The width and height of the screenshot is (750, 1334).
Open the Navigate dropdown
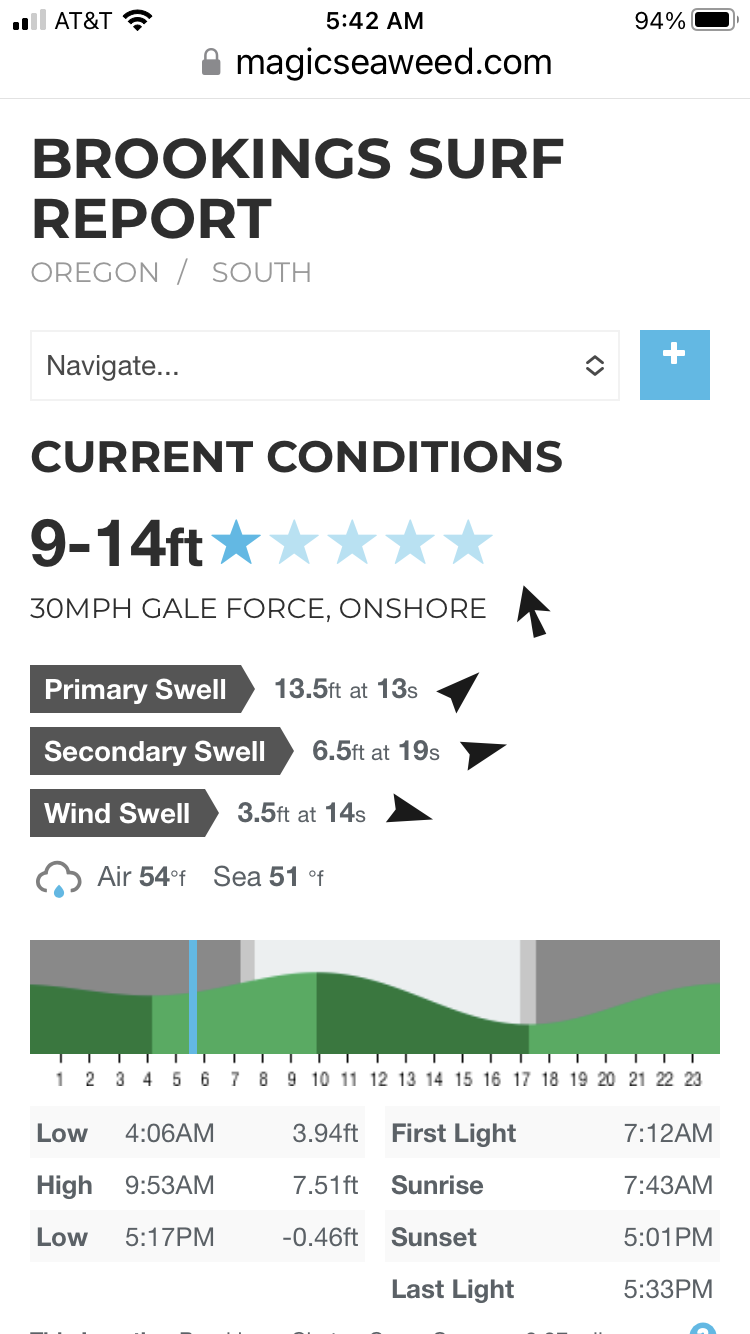point(324,366)
